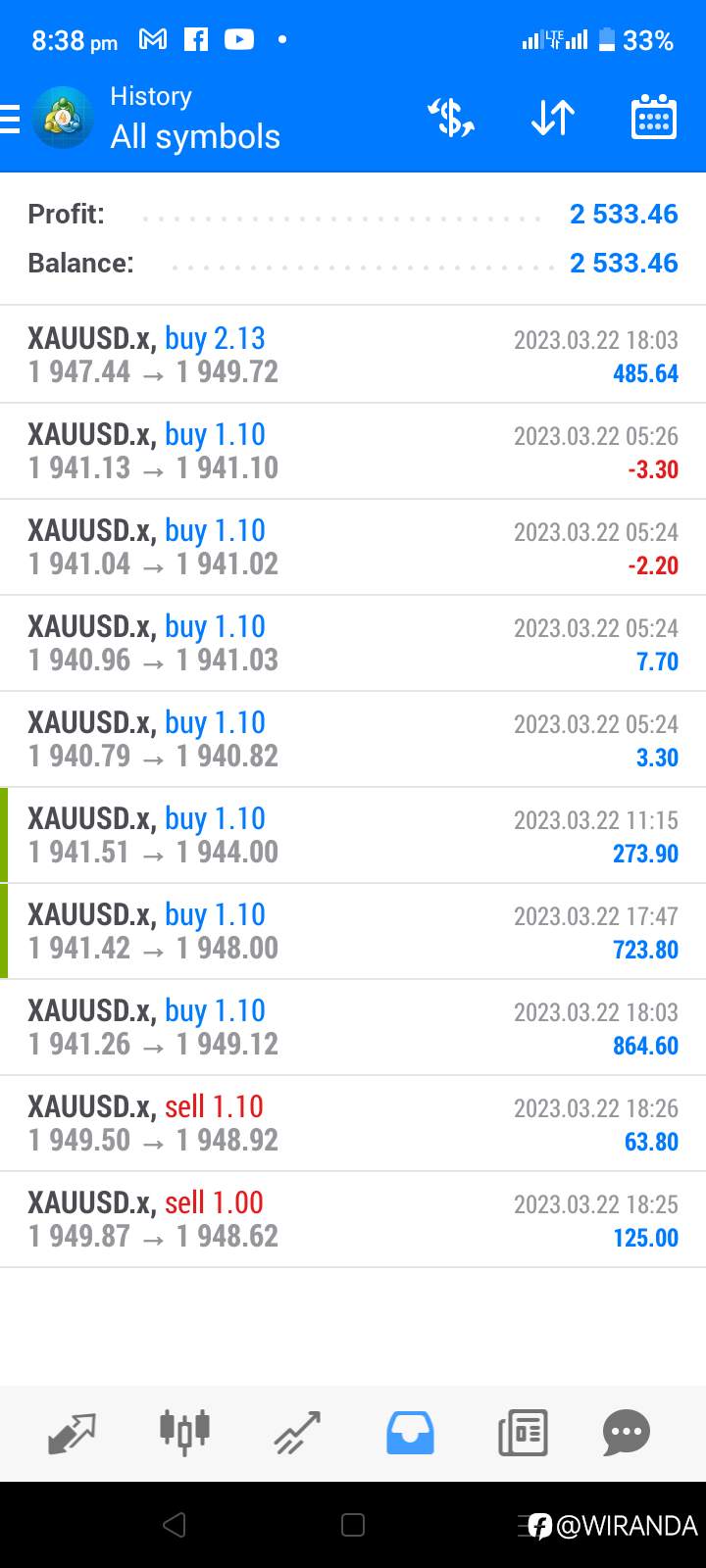Open the sell 1.00 trade details
The image size is (706, 1568).
(x=353, y=1219)
